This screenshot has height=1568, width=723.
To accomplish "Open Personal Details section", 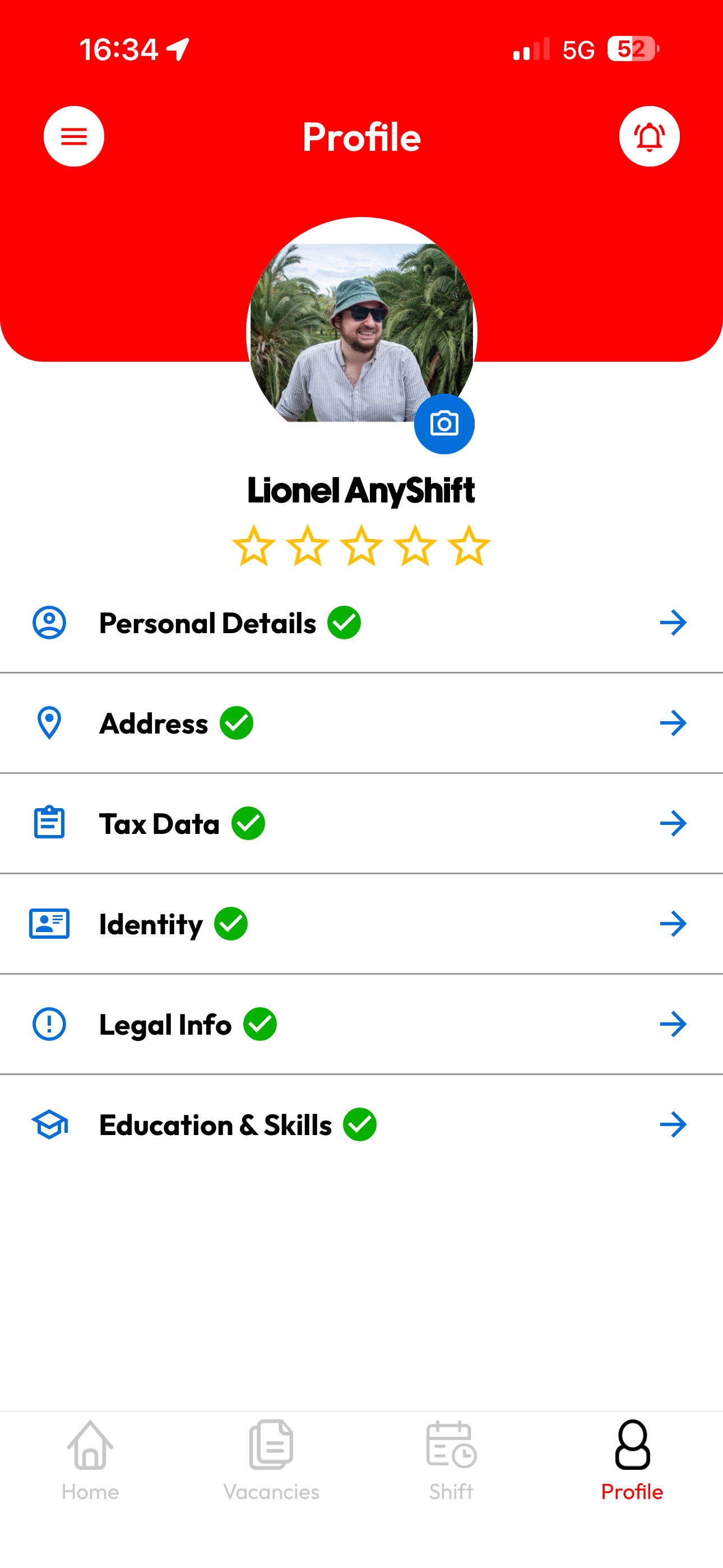I will [361, 622].
